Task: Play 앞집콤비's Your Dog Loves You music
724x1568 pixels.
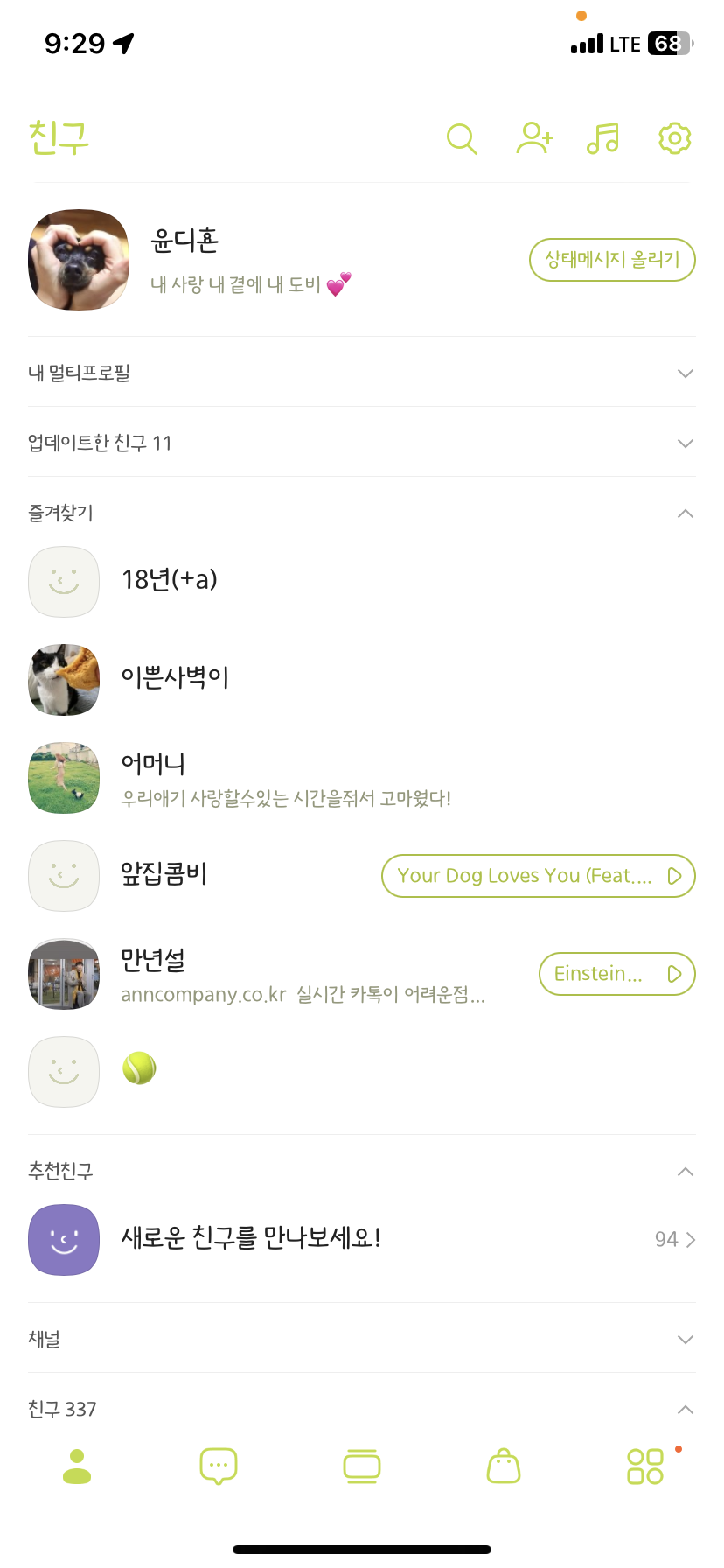Action: 538,876
